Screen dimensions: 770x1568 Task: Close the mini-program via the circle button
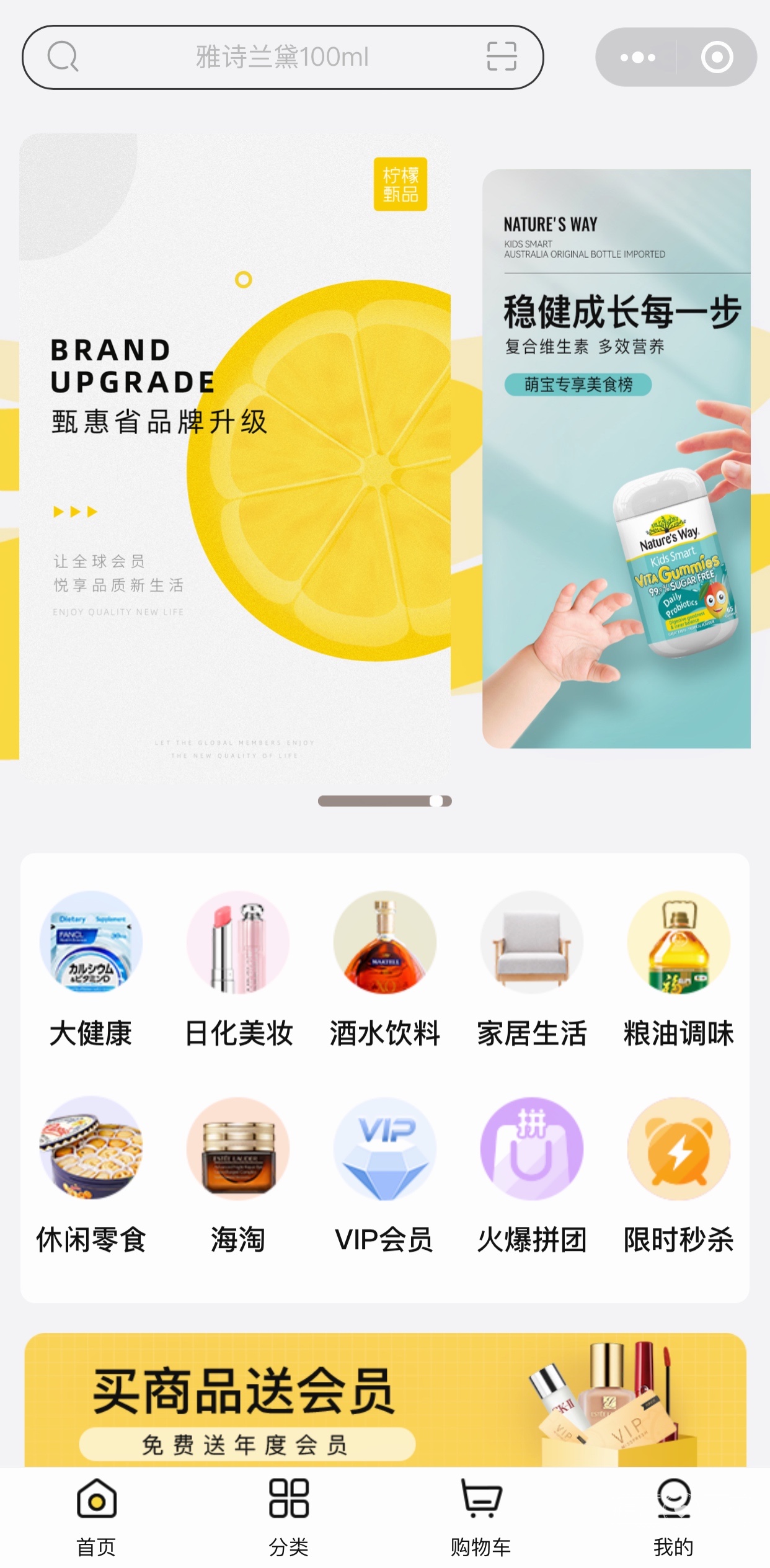tap(717, 57)
